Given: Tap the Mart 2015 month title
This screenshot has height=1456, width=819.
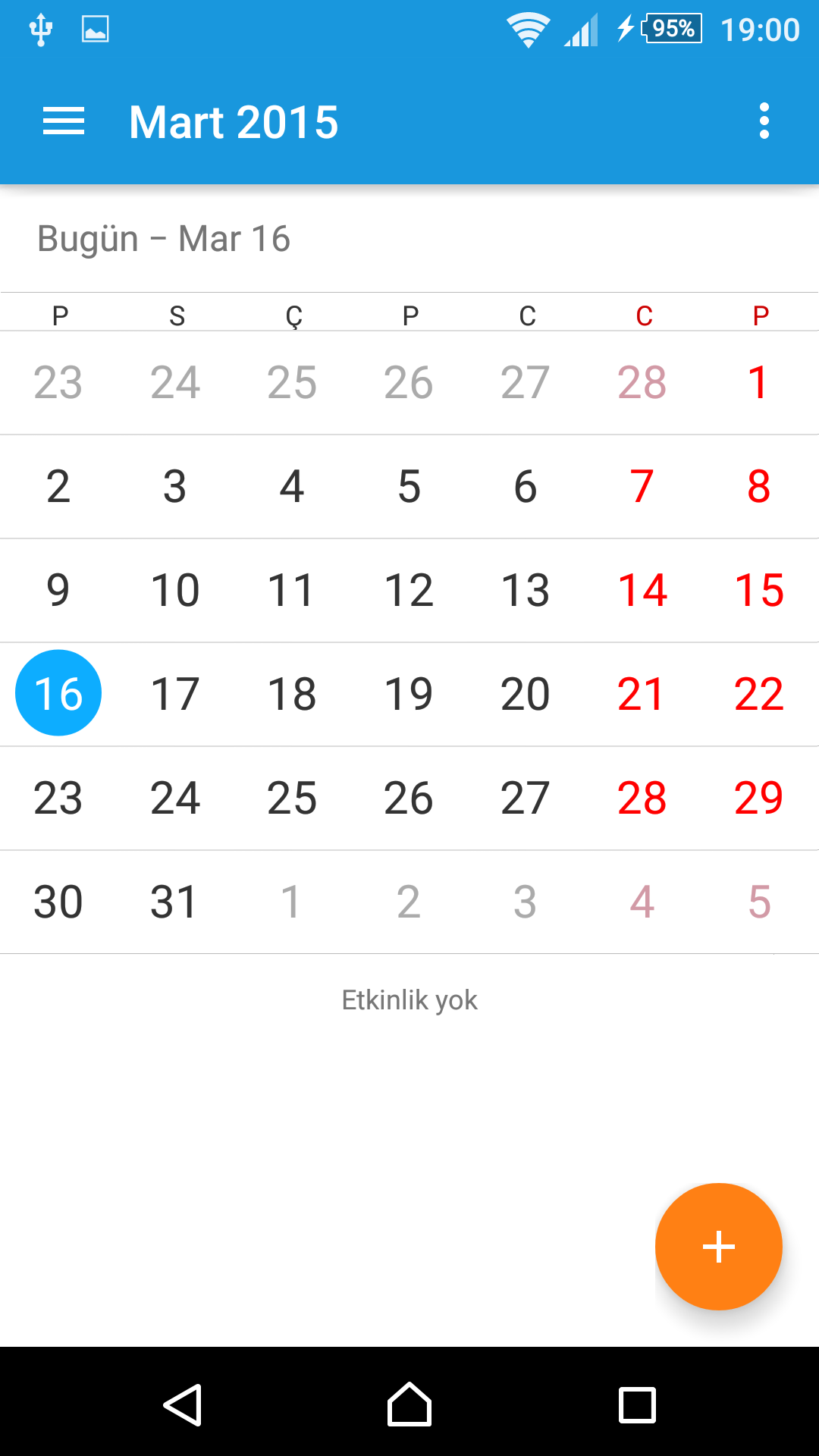Looking at the screenshot, I should [x=234, y=122].
